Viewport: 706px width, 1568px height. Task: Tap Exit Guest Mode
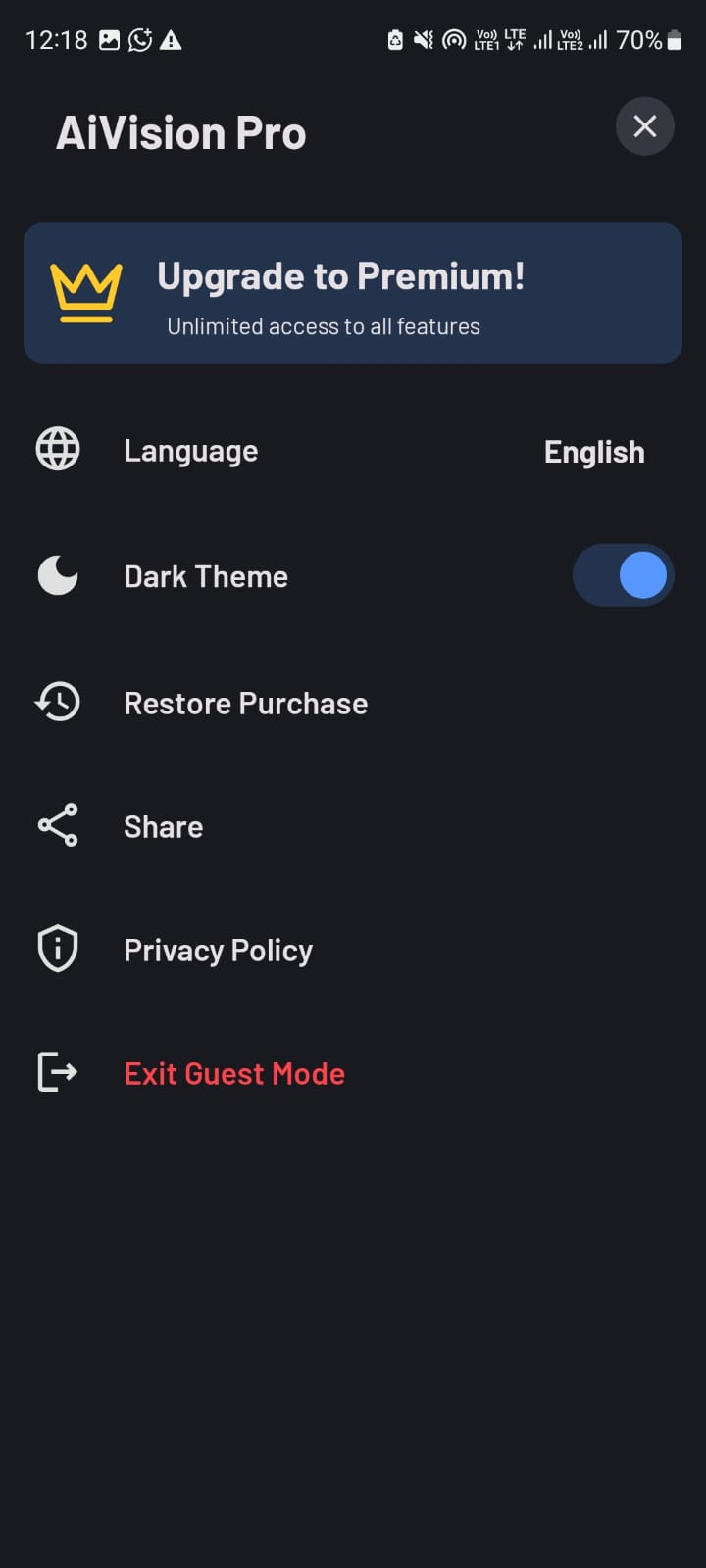click(233, 1073)
